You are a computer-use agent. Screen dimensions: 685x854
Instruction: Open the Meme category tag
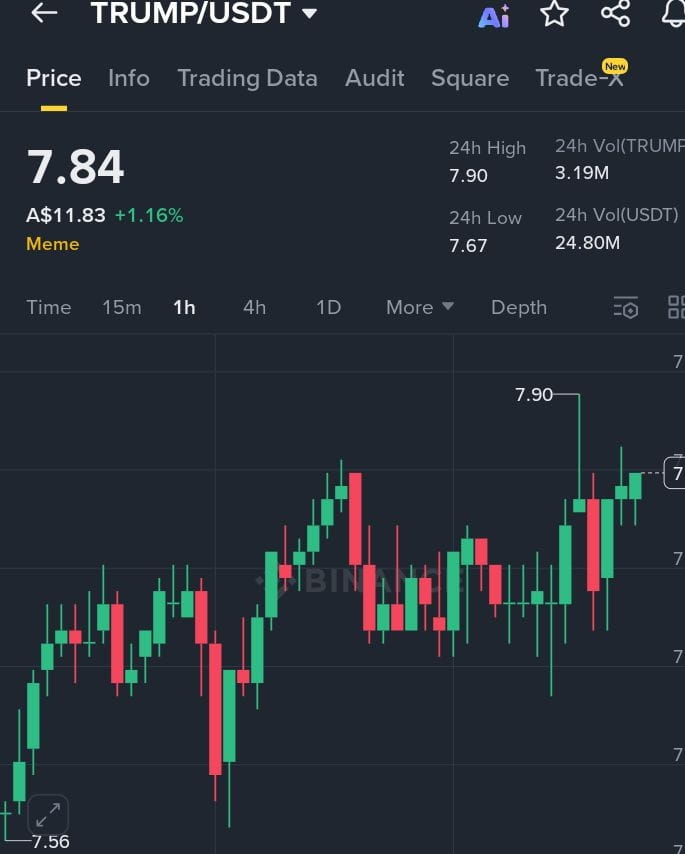tap(52, 244)
